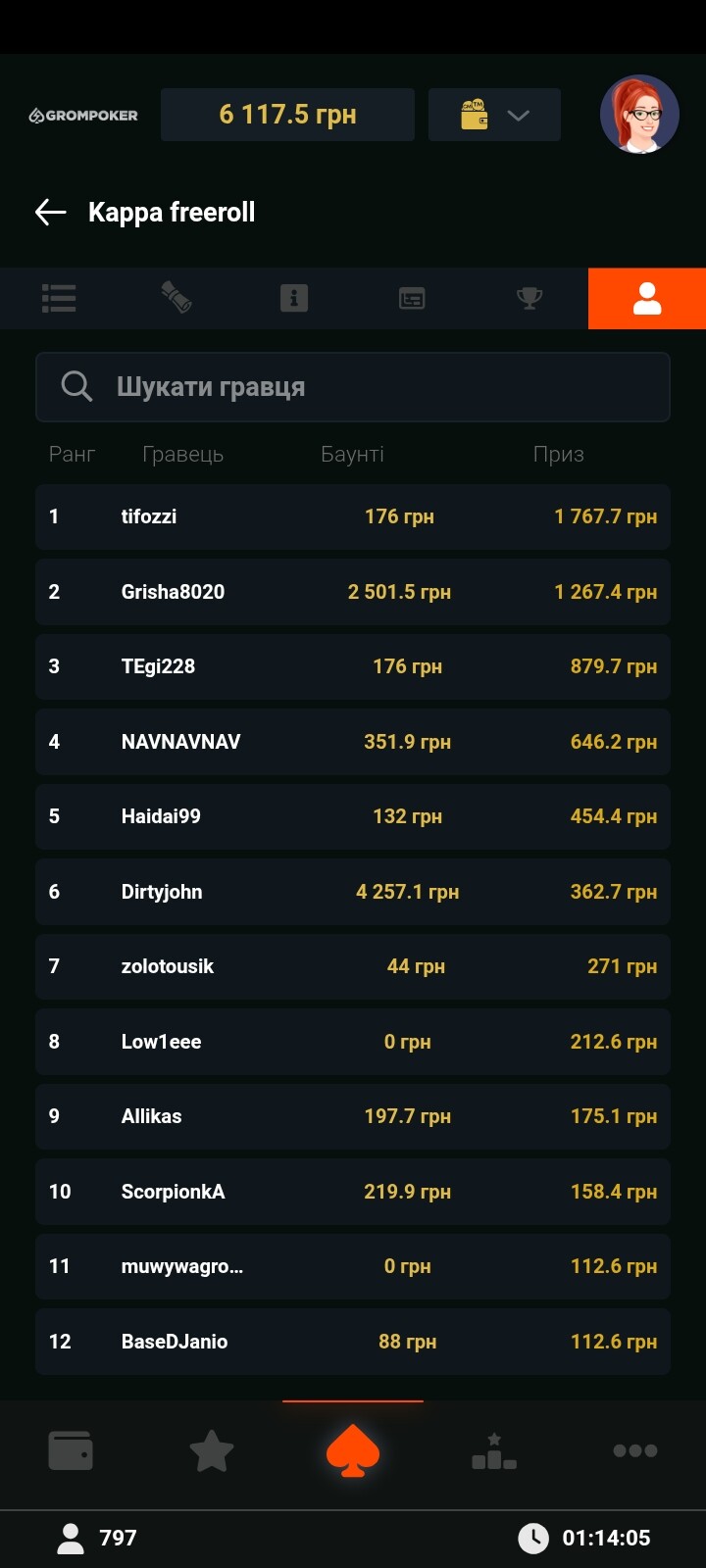Open player BaseDJanio row
This screenshot has height=1568, width=706.
[x=353, y=1342]
